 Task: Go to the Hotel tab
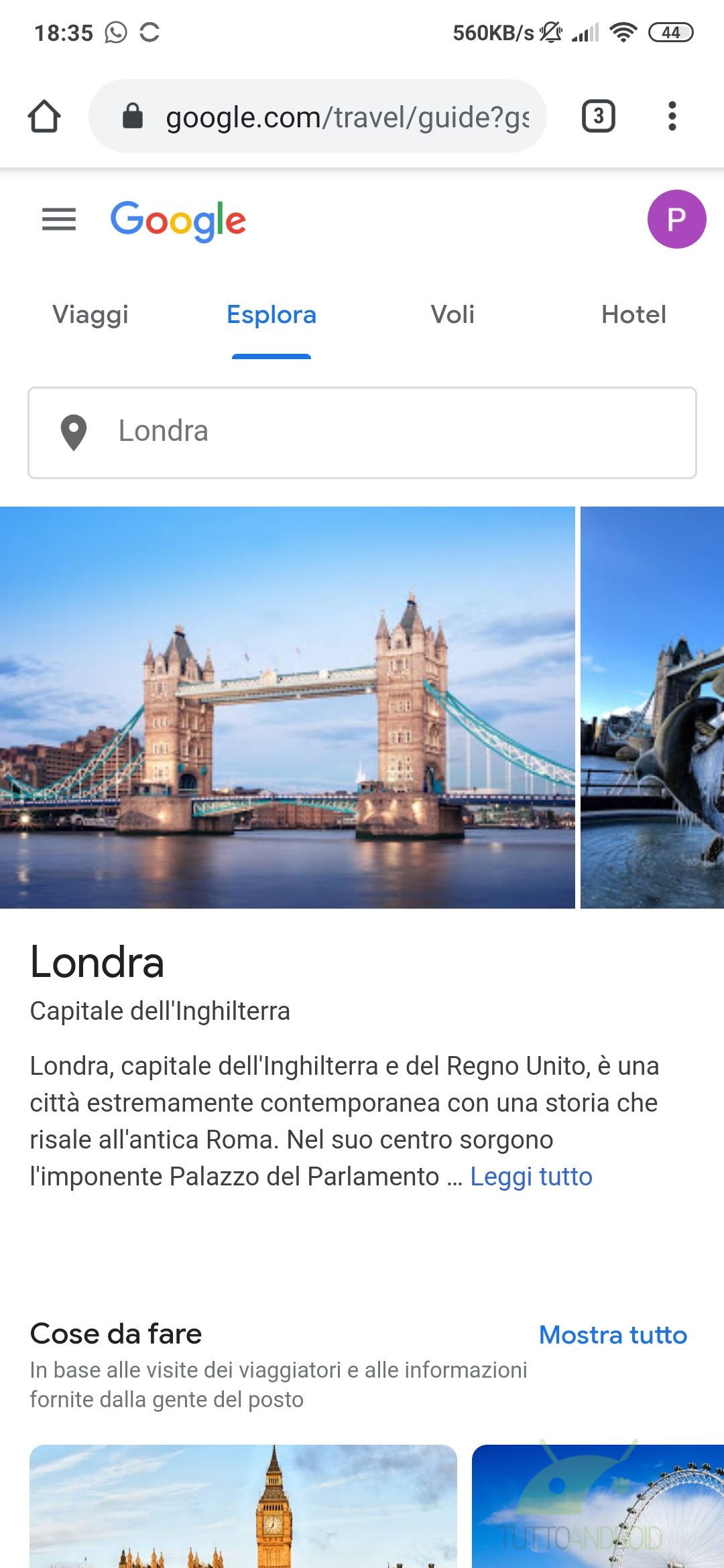point(633,314)
